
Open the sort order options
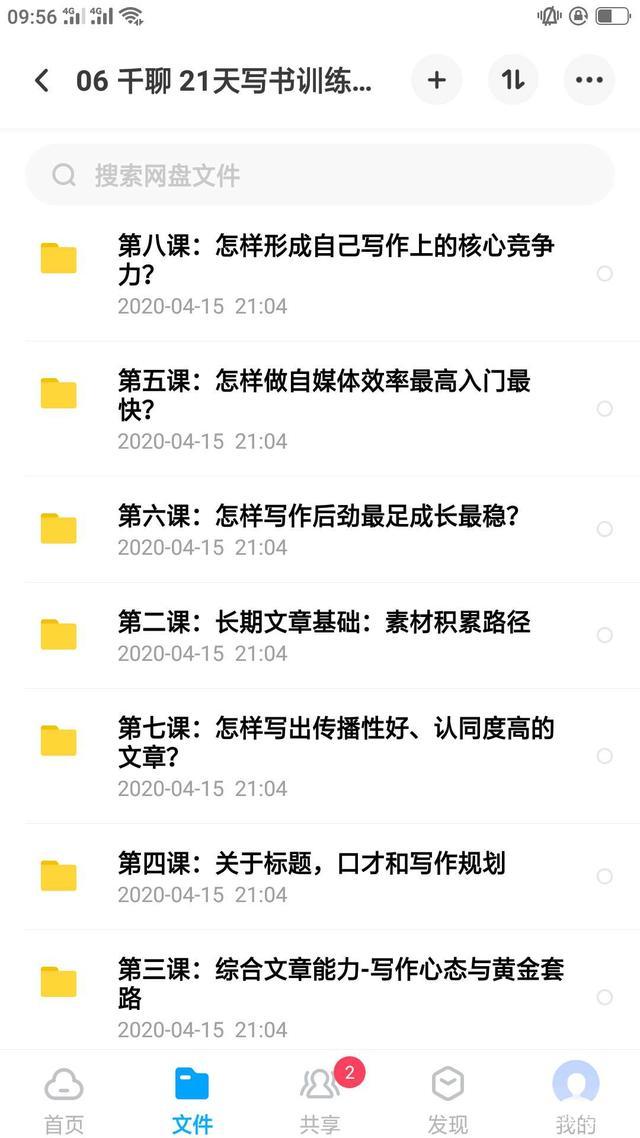[x=513, y=80]
